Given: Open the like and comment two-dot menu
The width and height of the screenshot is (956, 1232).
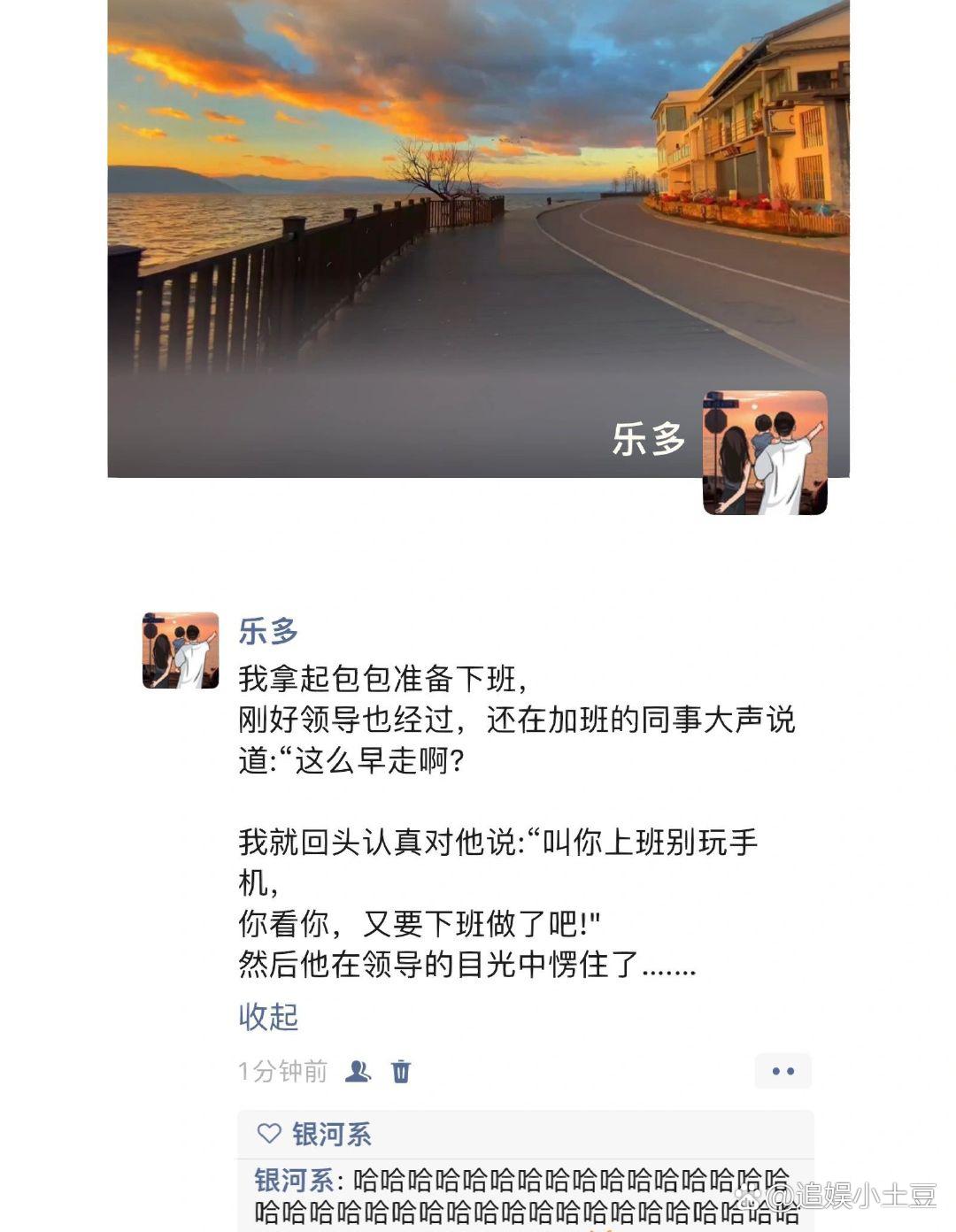Looking at the screenshot, I should pos(783,1071).
